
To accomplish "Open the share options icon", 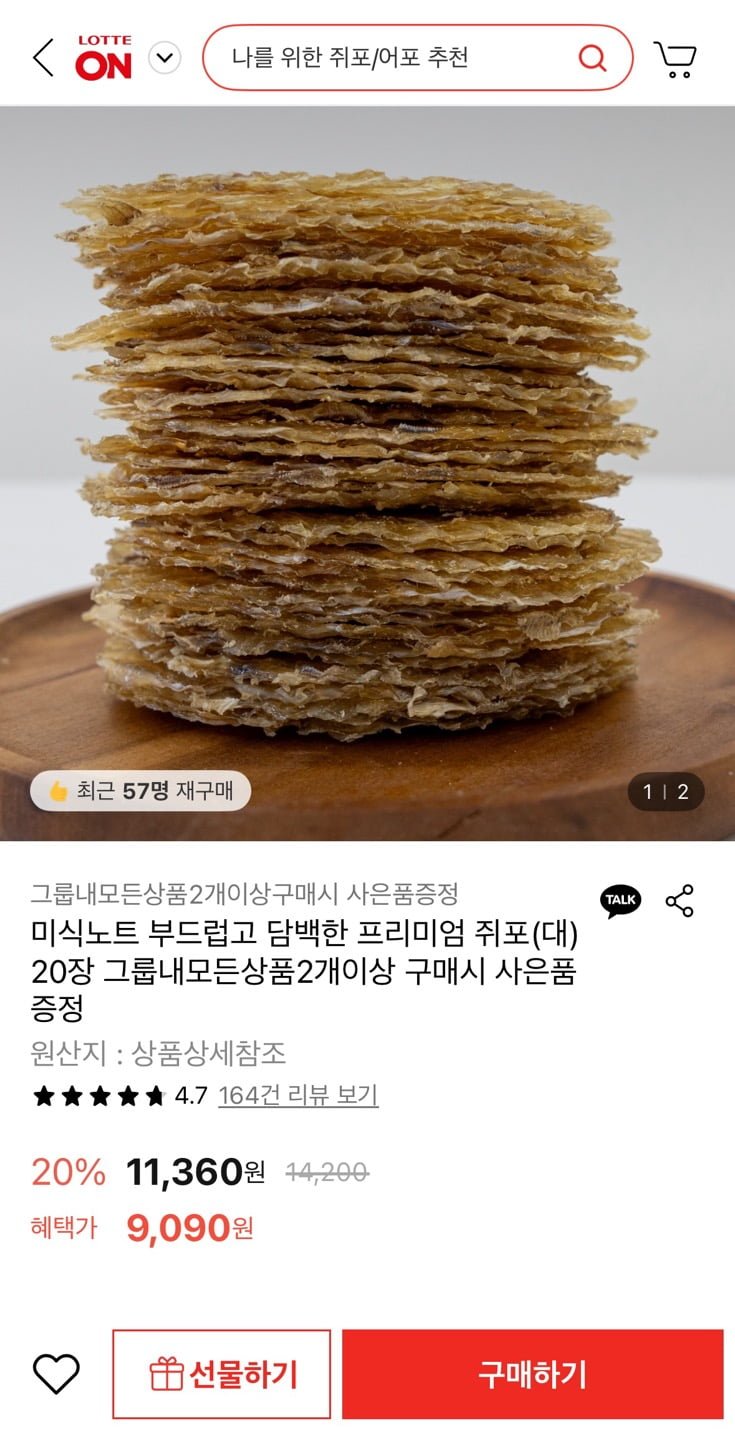I will (x=680, y=901).
